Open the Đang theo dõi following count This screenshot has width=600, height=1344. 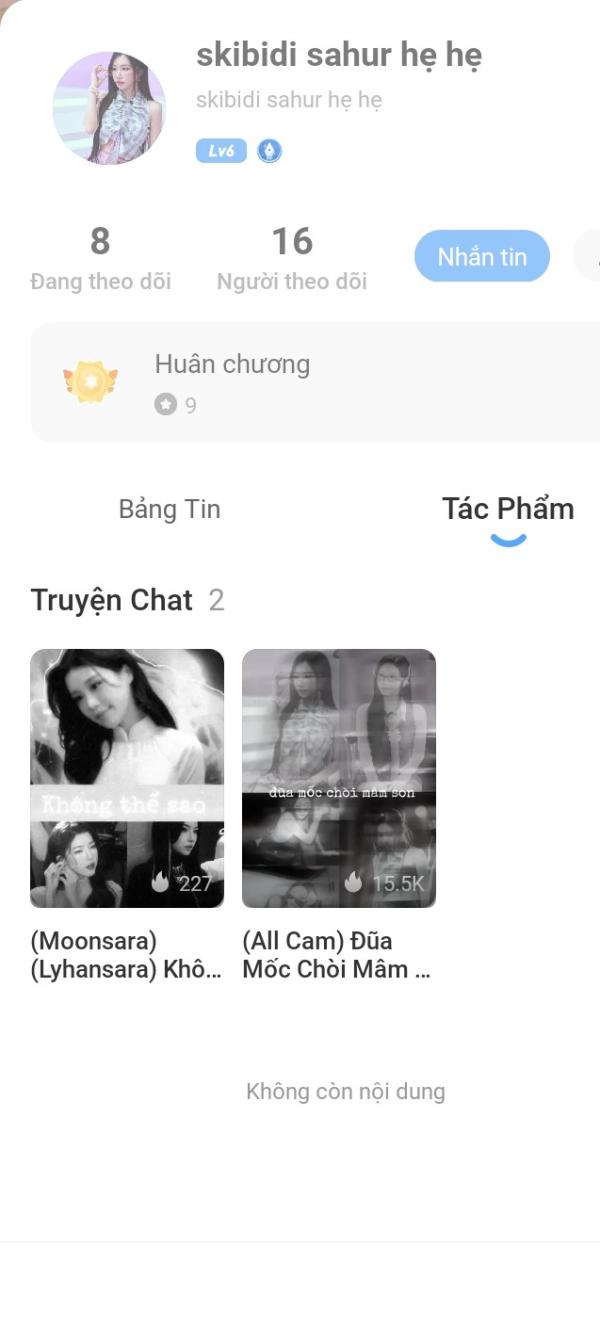100,258
